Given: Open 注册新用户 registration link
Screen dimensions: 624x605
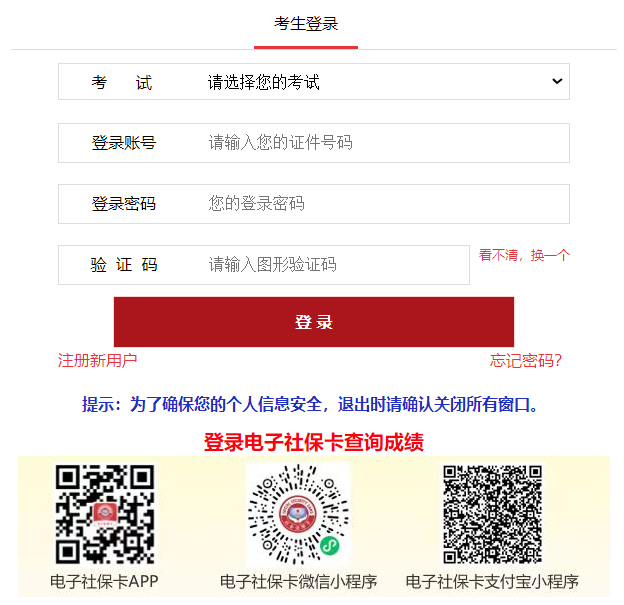Looking at the screenshot, I should (97, 360).
